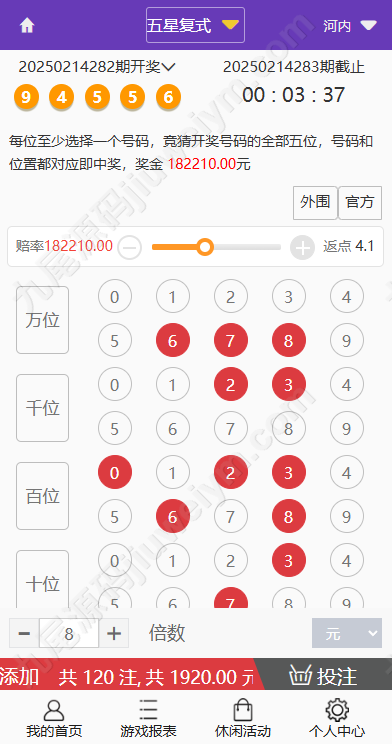Expand the 20250214282期开奖 draw history

point(97,67)
